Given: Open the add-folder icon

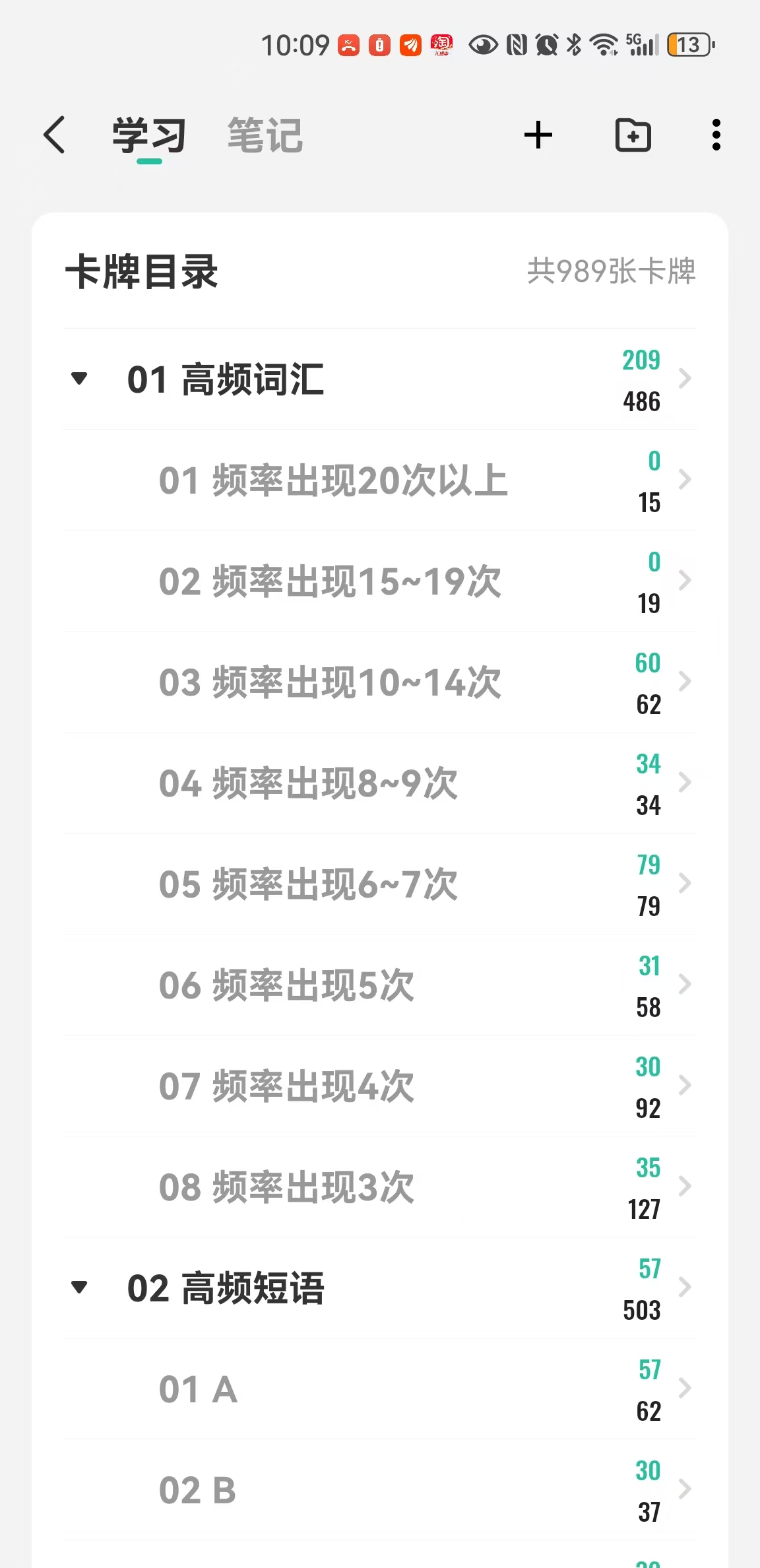Looking at the screenshot, I should 633,135.
